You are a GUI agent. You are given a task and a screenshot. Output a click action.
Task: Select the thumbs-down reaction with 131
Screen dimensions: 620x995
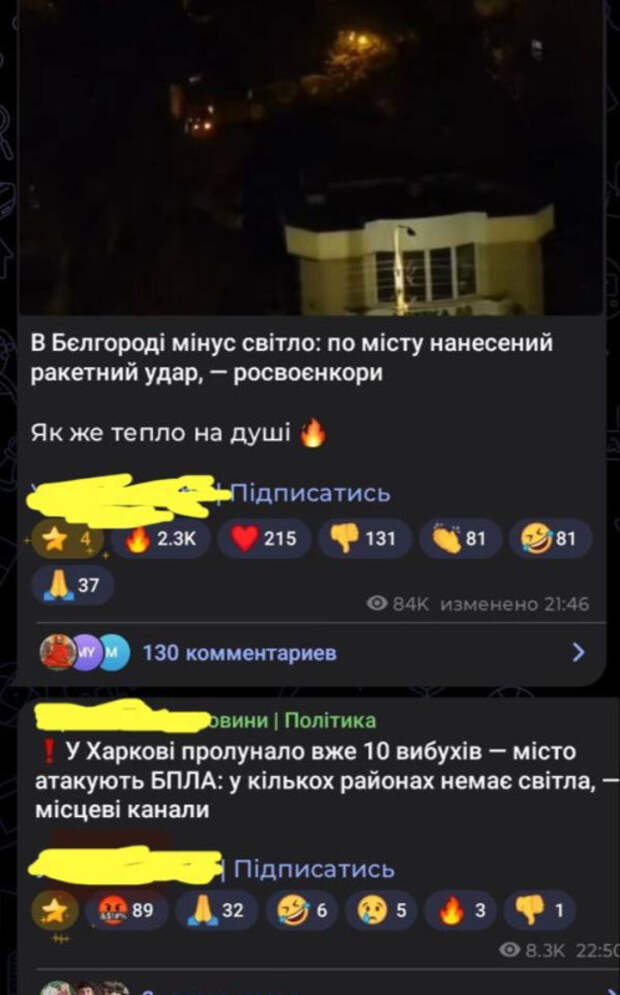[362, 539]
